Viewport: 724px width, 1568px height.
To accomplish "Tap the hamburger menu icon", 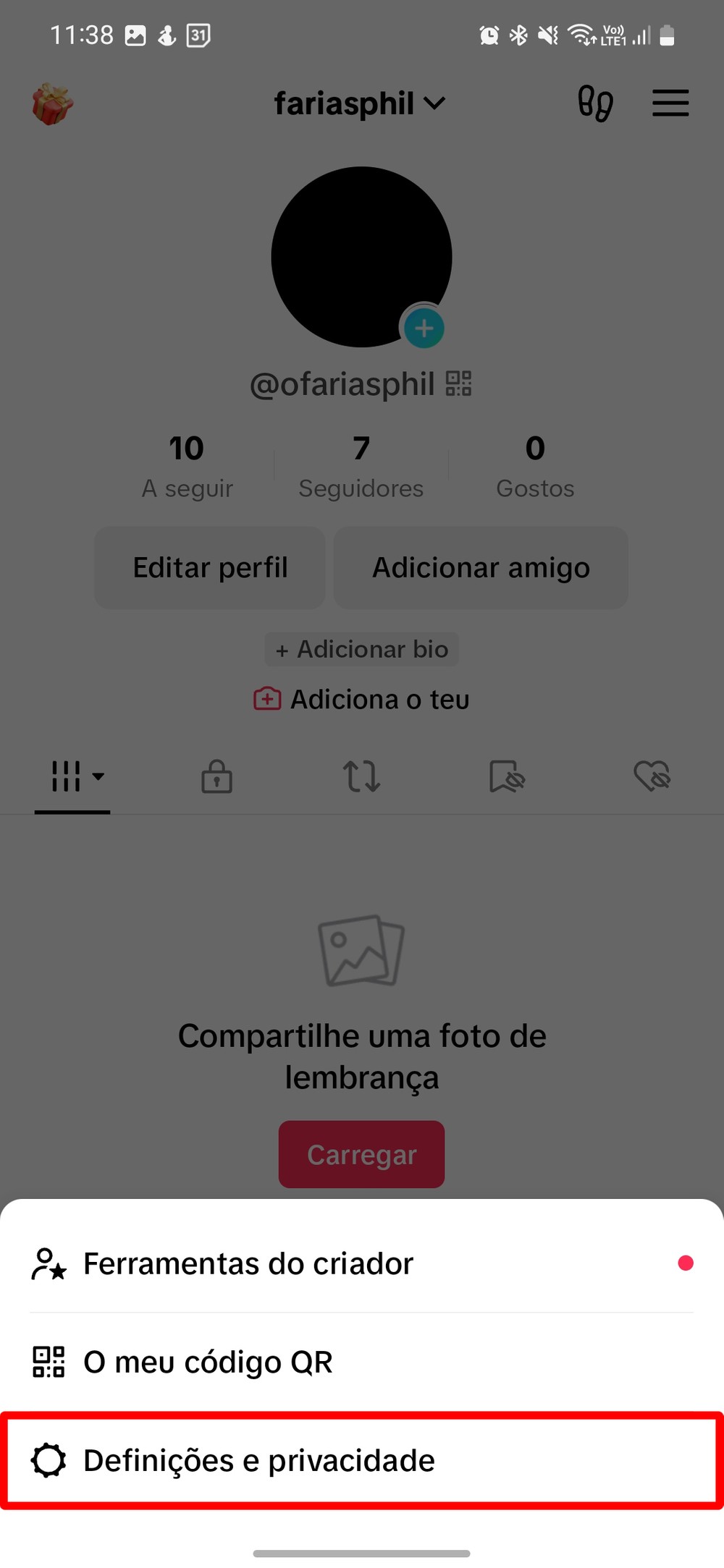I will pos(670,103).
